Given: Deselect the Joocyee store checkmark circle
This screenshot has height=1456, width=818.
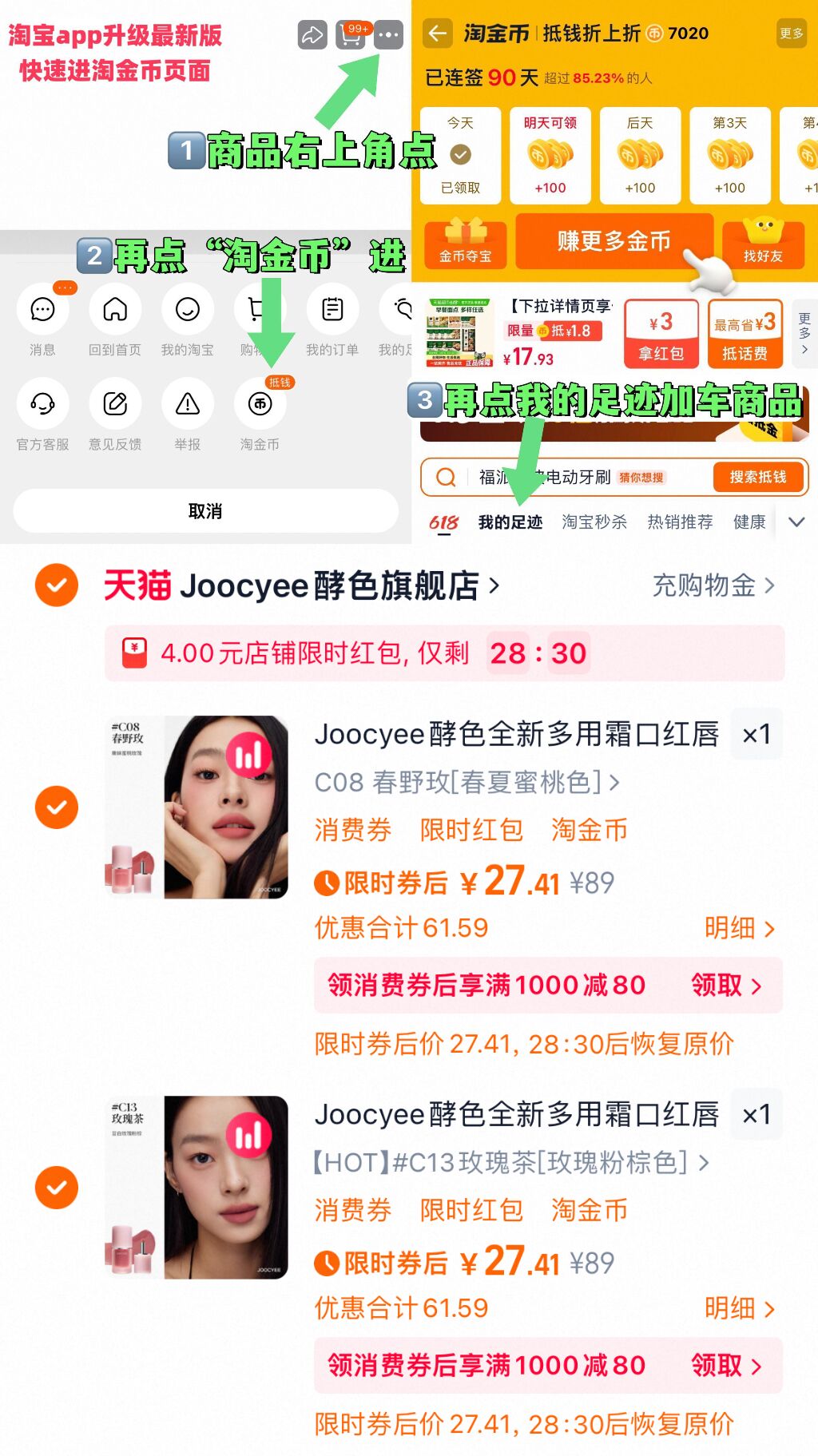Looking at the screenshot, I should pos(56,585).
